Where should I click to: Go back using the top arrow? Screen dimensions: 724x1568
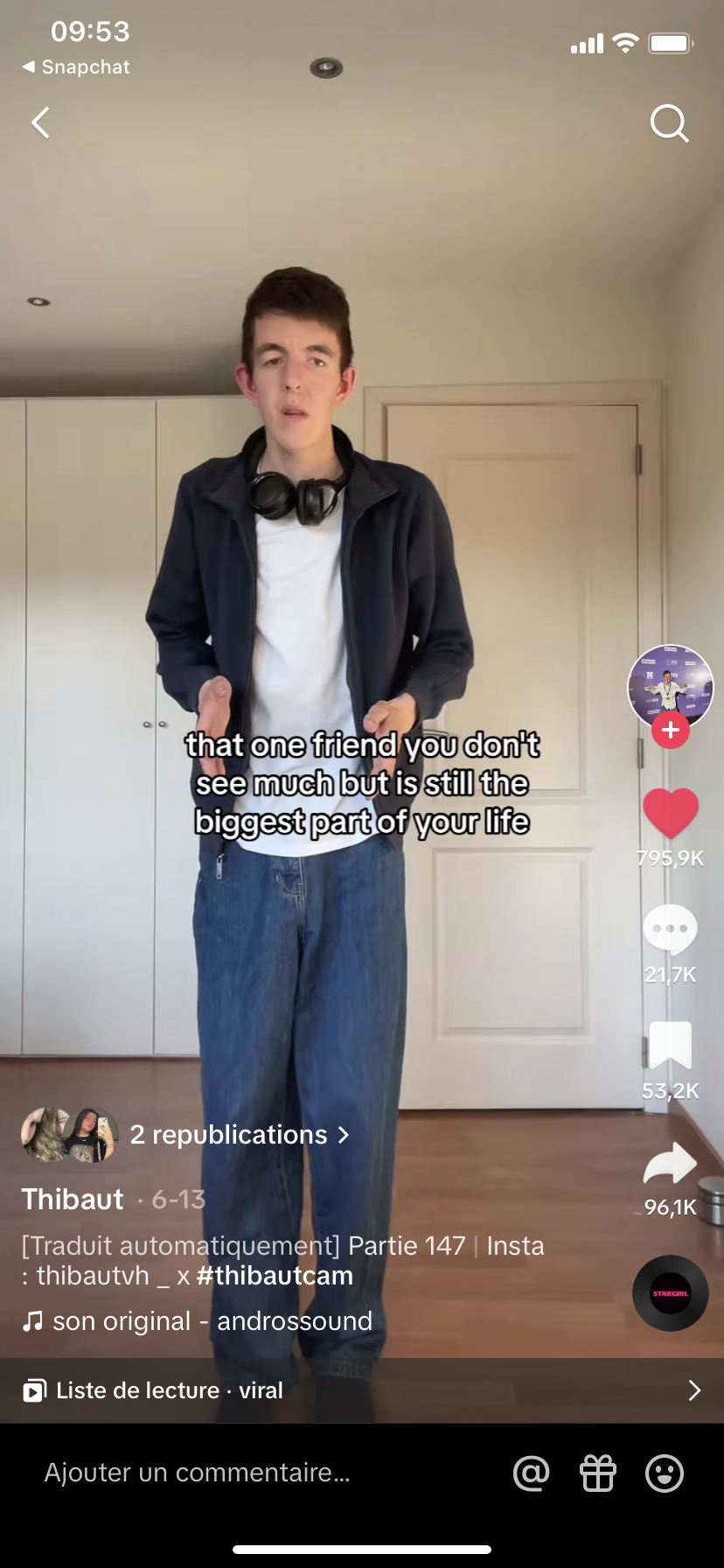(40, 123)
